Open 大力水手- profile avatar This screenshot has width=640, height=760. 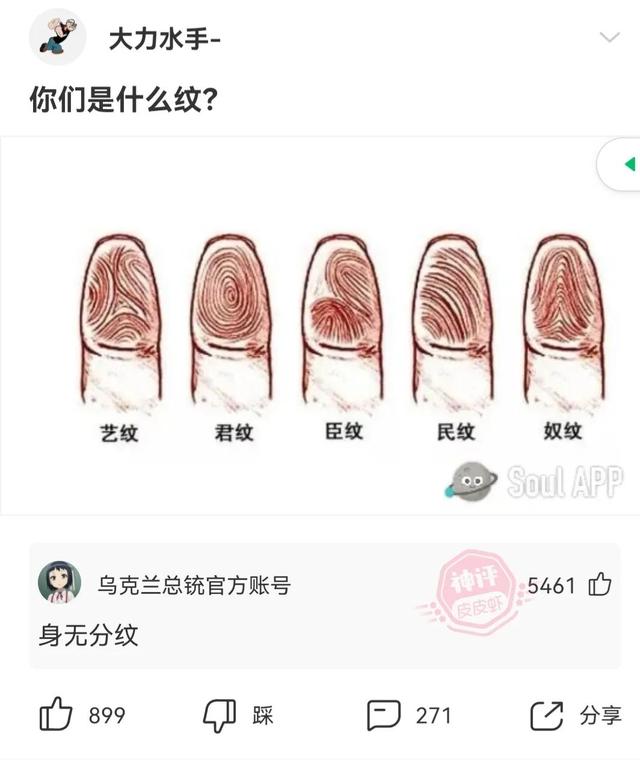coord(57,38)
